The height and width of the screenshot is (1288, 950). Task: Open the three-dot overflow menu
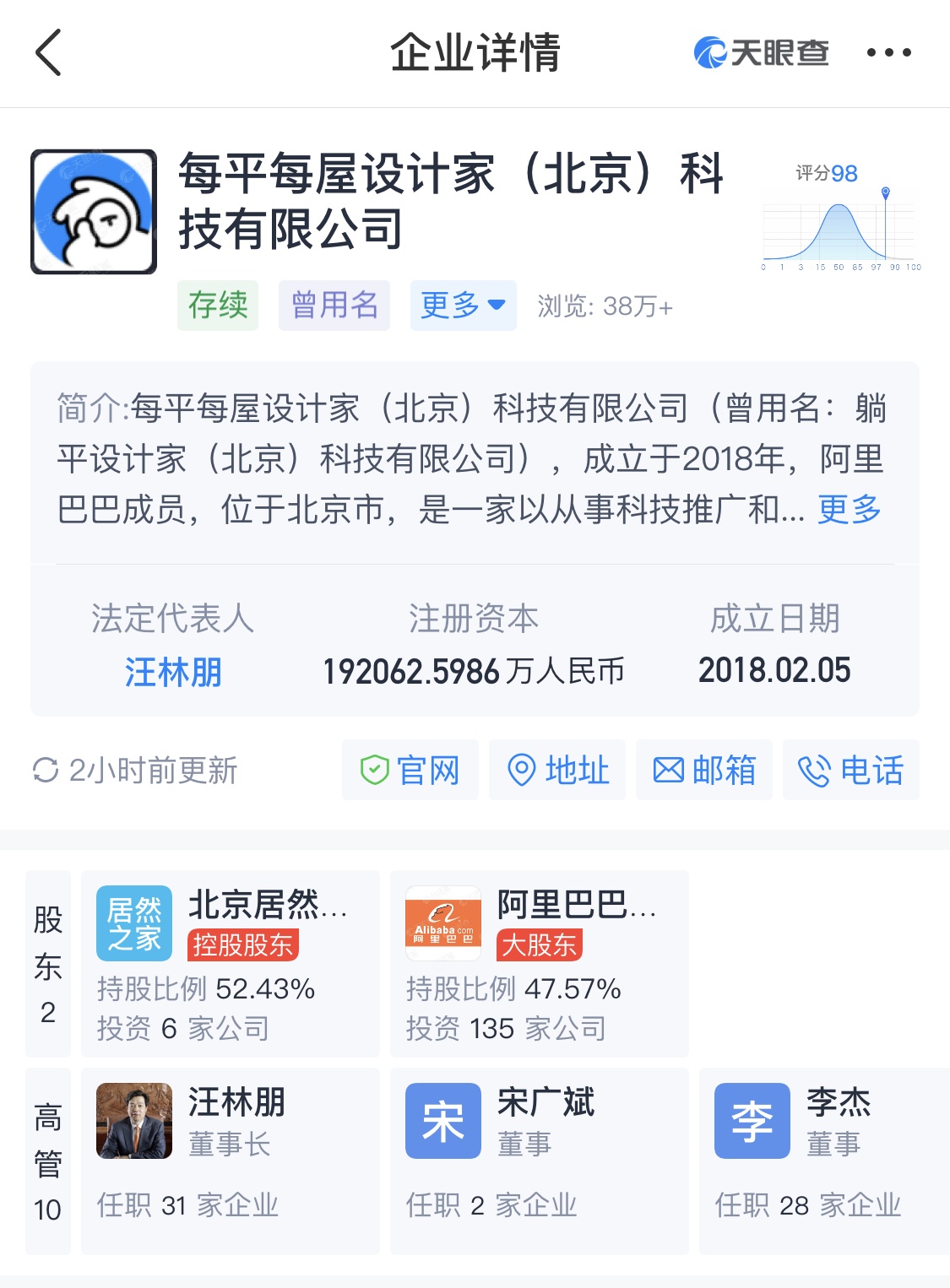pos(888,52)
